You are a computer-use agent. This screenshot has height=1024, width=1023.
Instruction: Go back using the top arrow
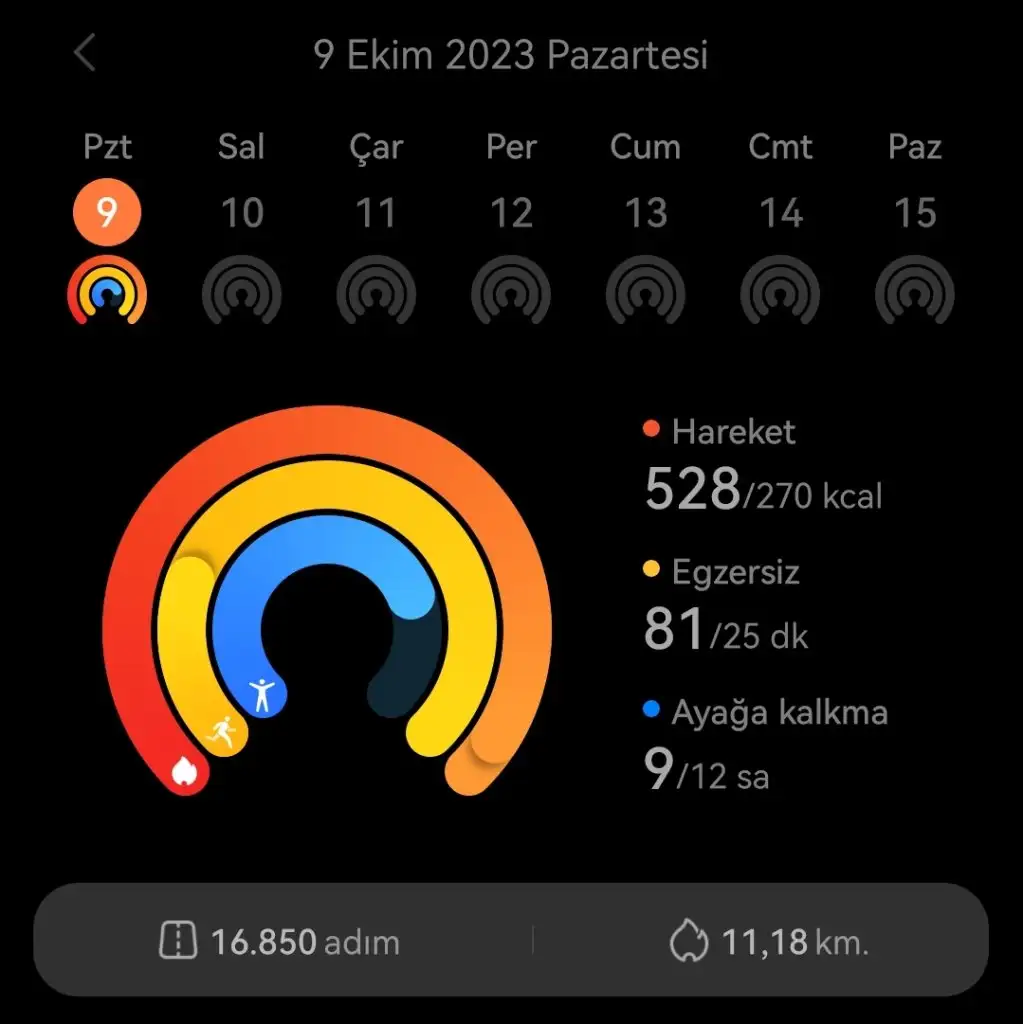[x=85, y=54]
